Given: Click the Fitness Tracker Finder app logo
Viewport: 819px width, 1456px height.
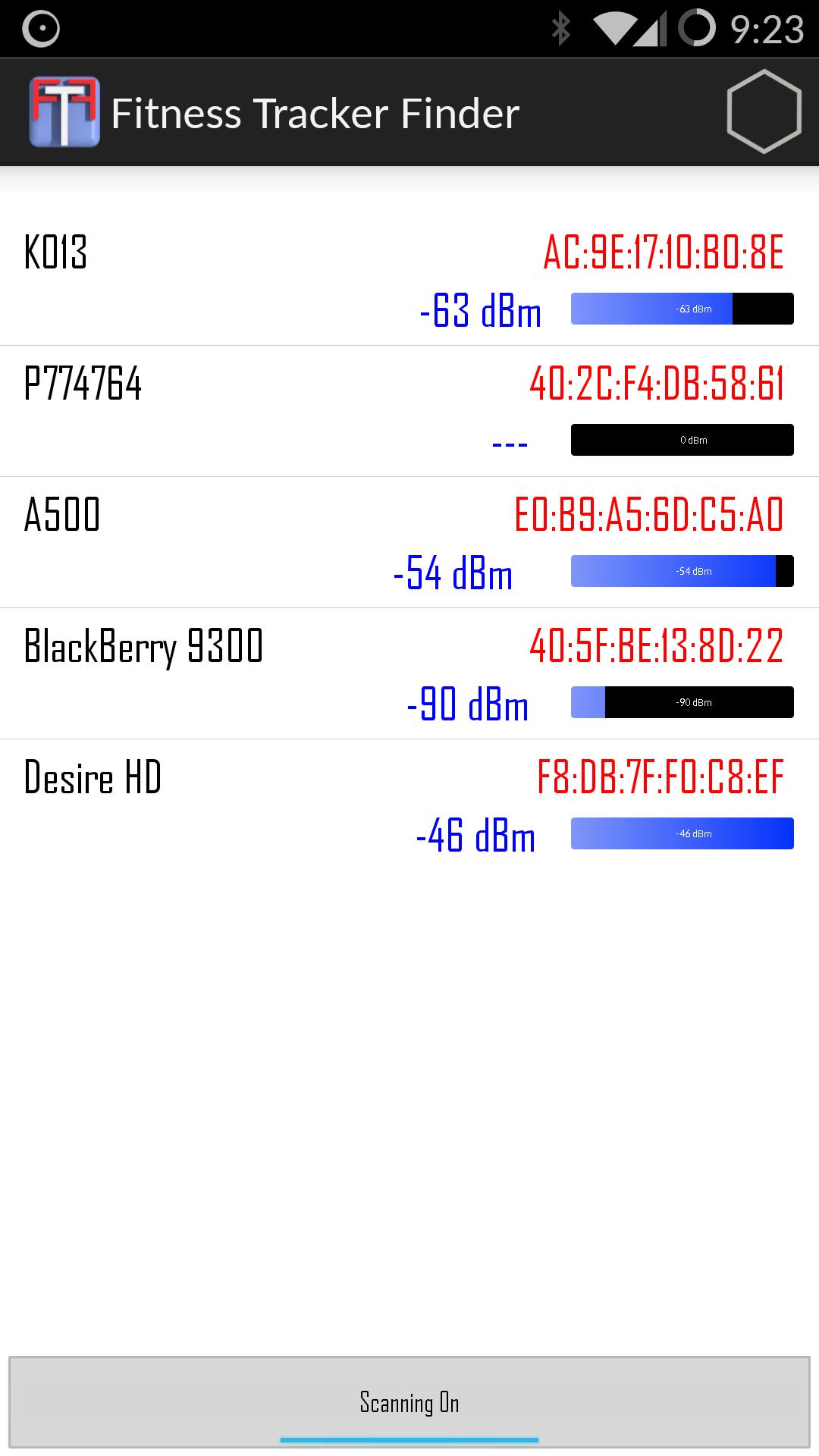Looking at the screenshot, I should pos(64,112).
